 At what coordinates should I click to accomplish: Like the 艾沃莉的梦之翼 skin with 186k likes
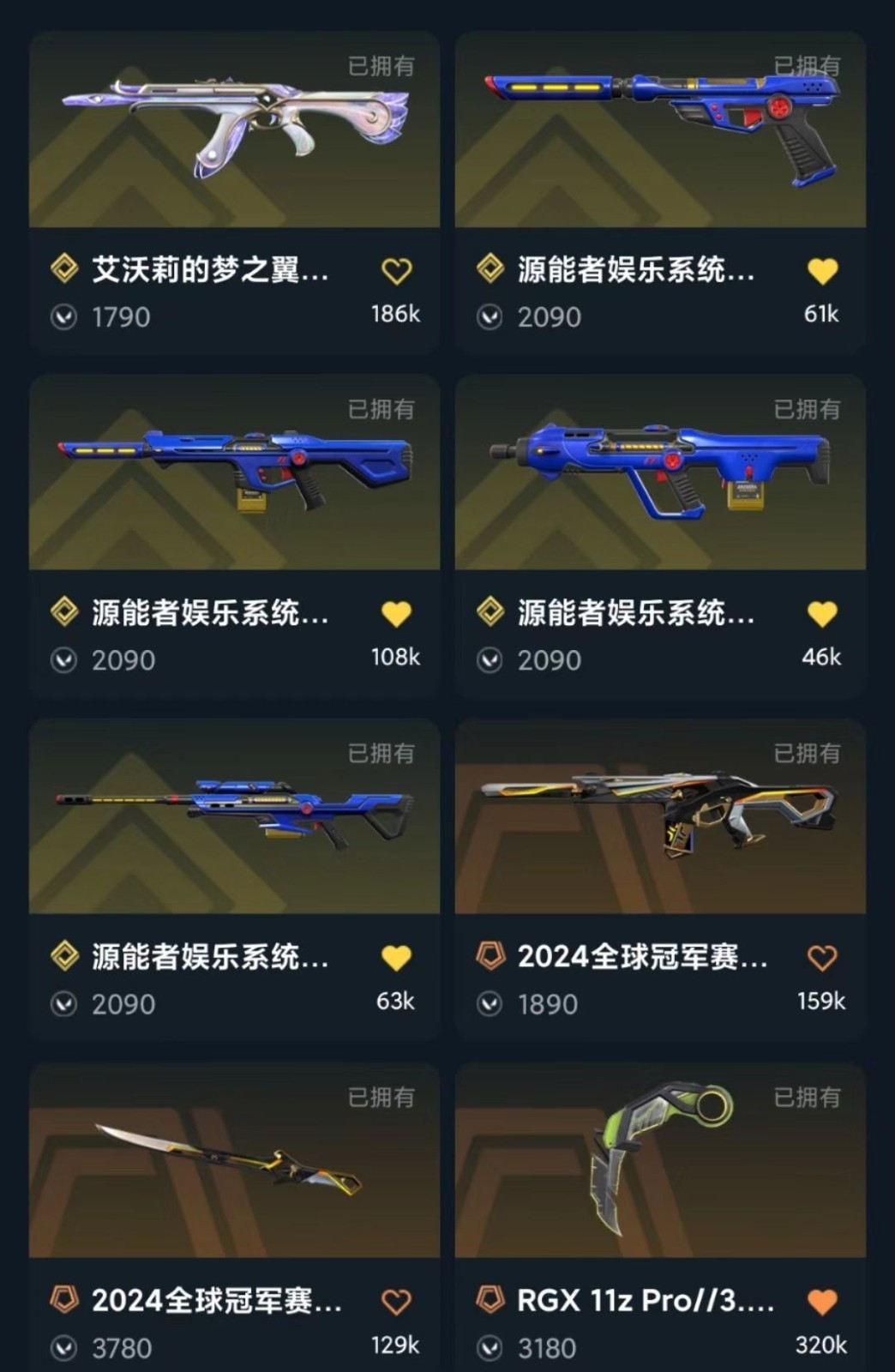[x=396, y=271]
